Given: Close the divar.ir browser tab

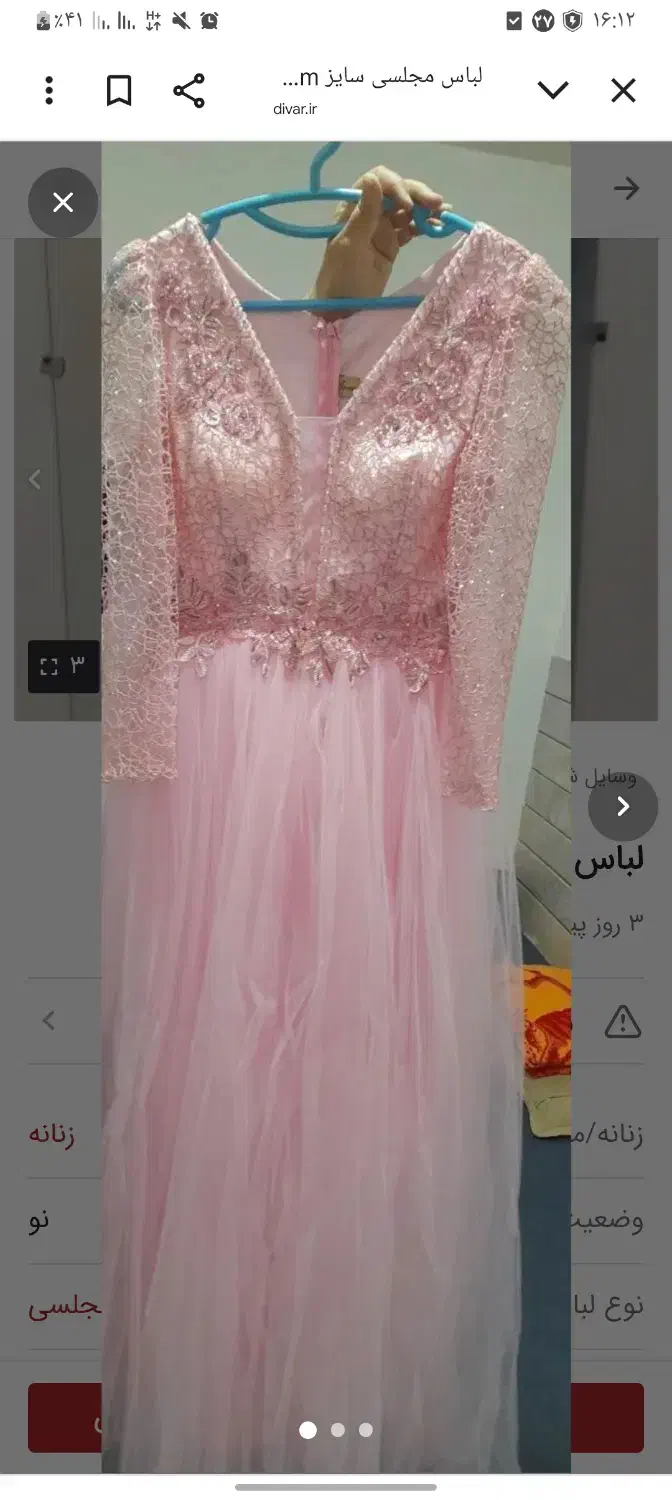Looking at the screenshot, I should coord(623,91).
